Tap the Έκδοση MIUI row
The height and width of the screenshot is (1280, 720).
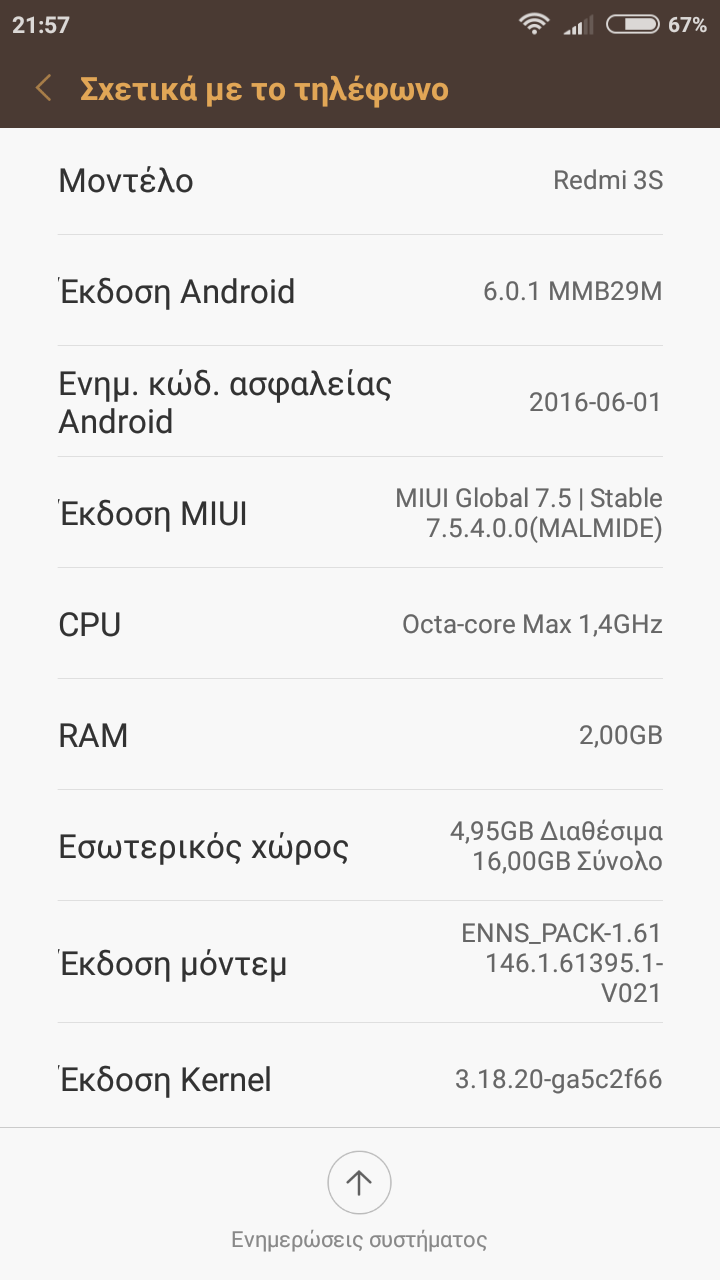360,513
